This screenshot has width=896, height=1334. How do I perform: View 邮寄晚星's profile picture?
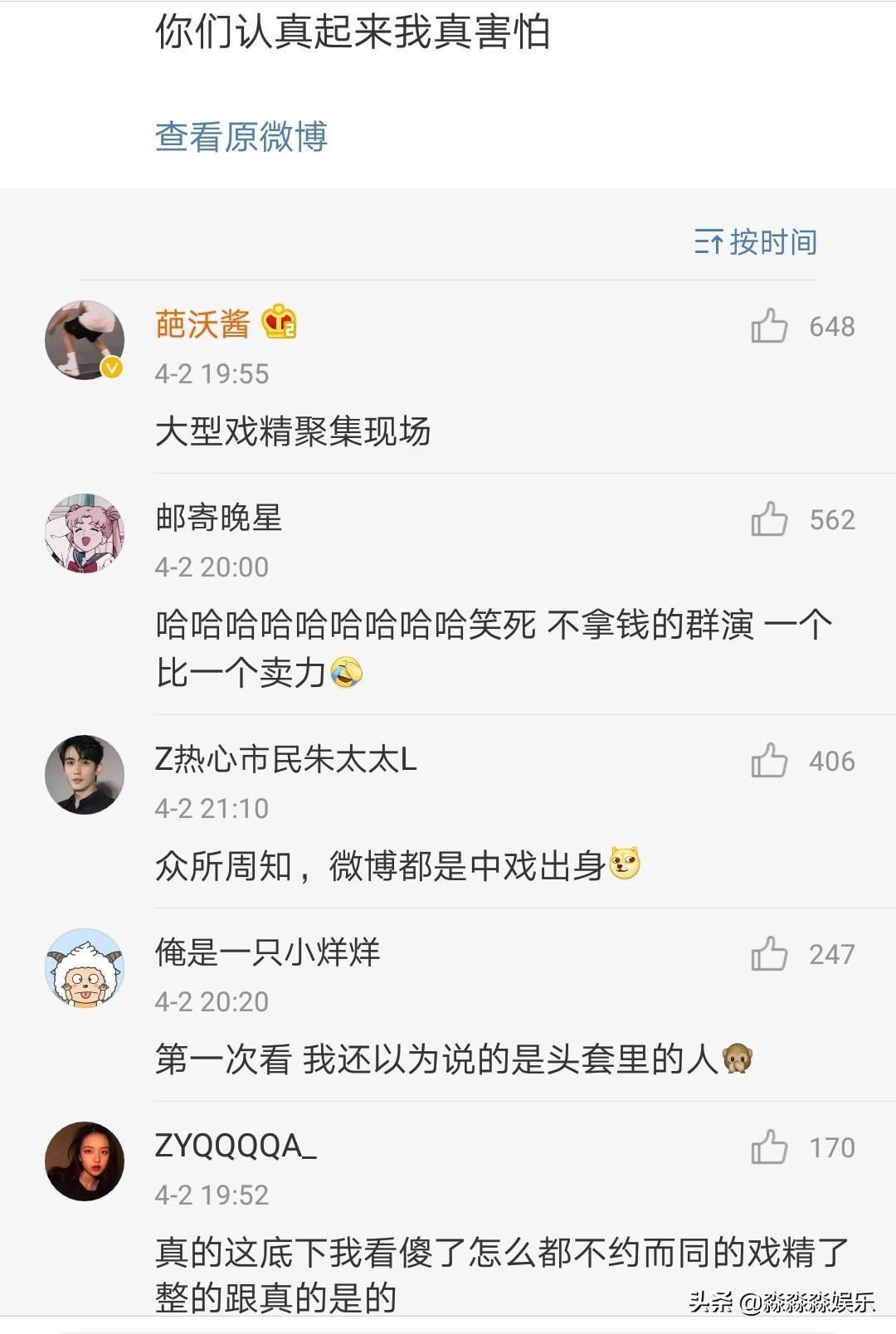84,533
